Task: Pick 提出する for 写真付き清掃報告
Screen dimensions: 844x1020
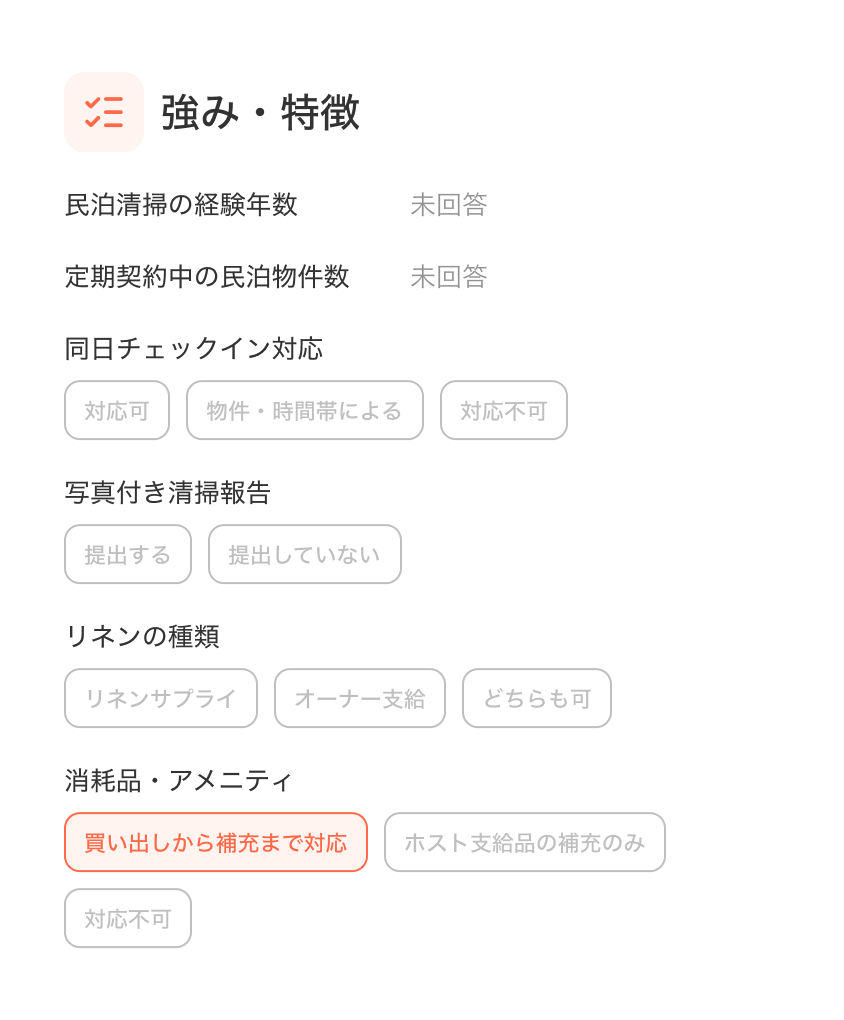Action: coord(128,554)
